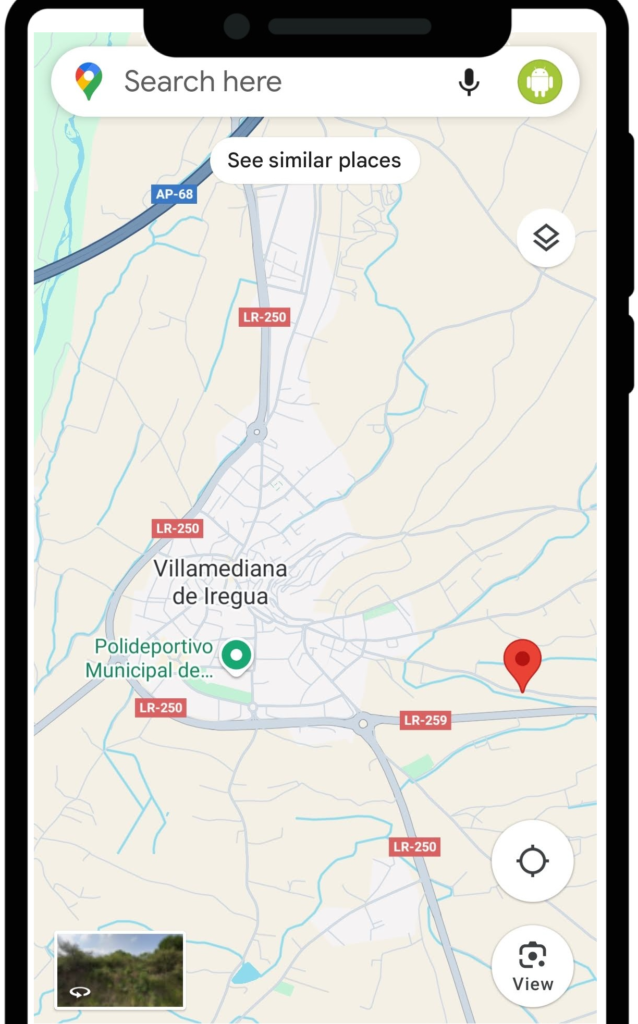Tap the red dropped pin
The width and height of the screenshot is (638, 1024).
(522, 662)
